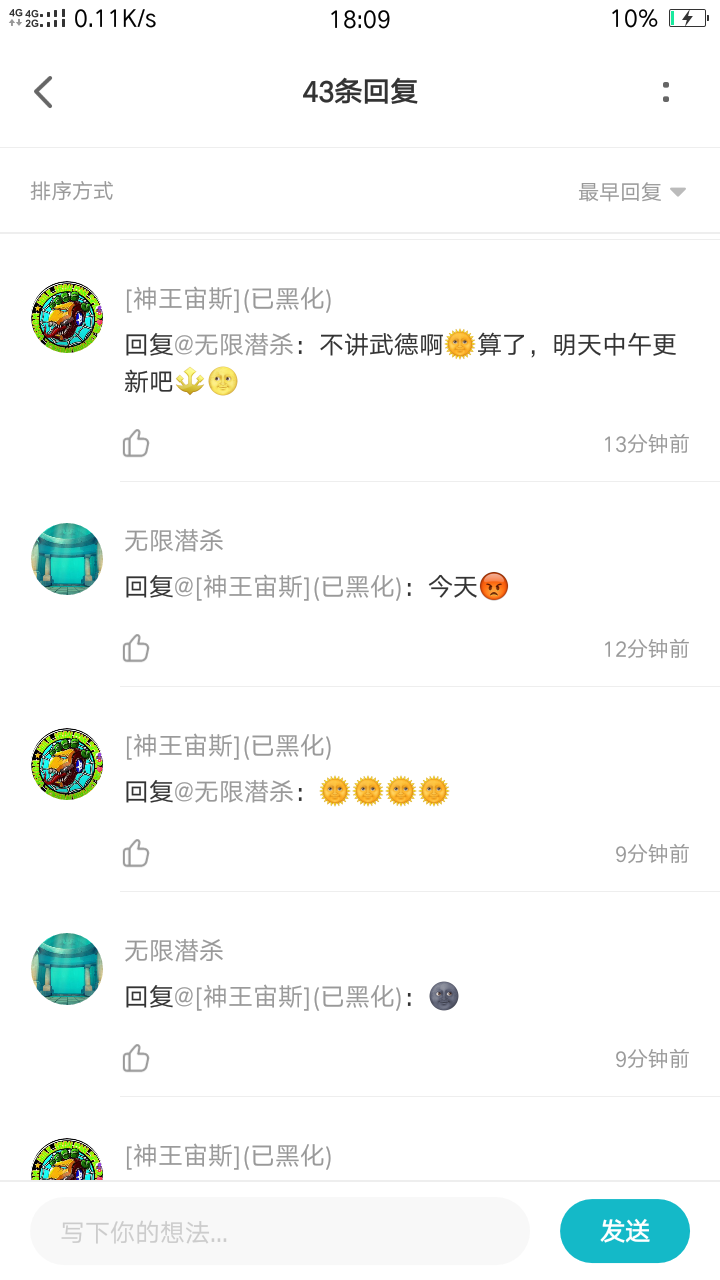Viewport: 720px width, 1280px height.
Task: Open the three-dot overflow menu
Action: click(x=665, y=92)
